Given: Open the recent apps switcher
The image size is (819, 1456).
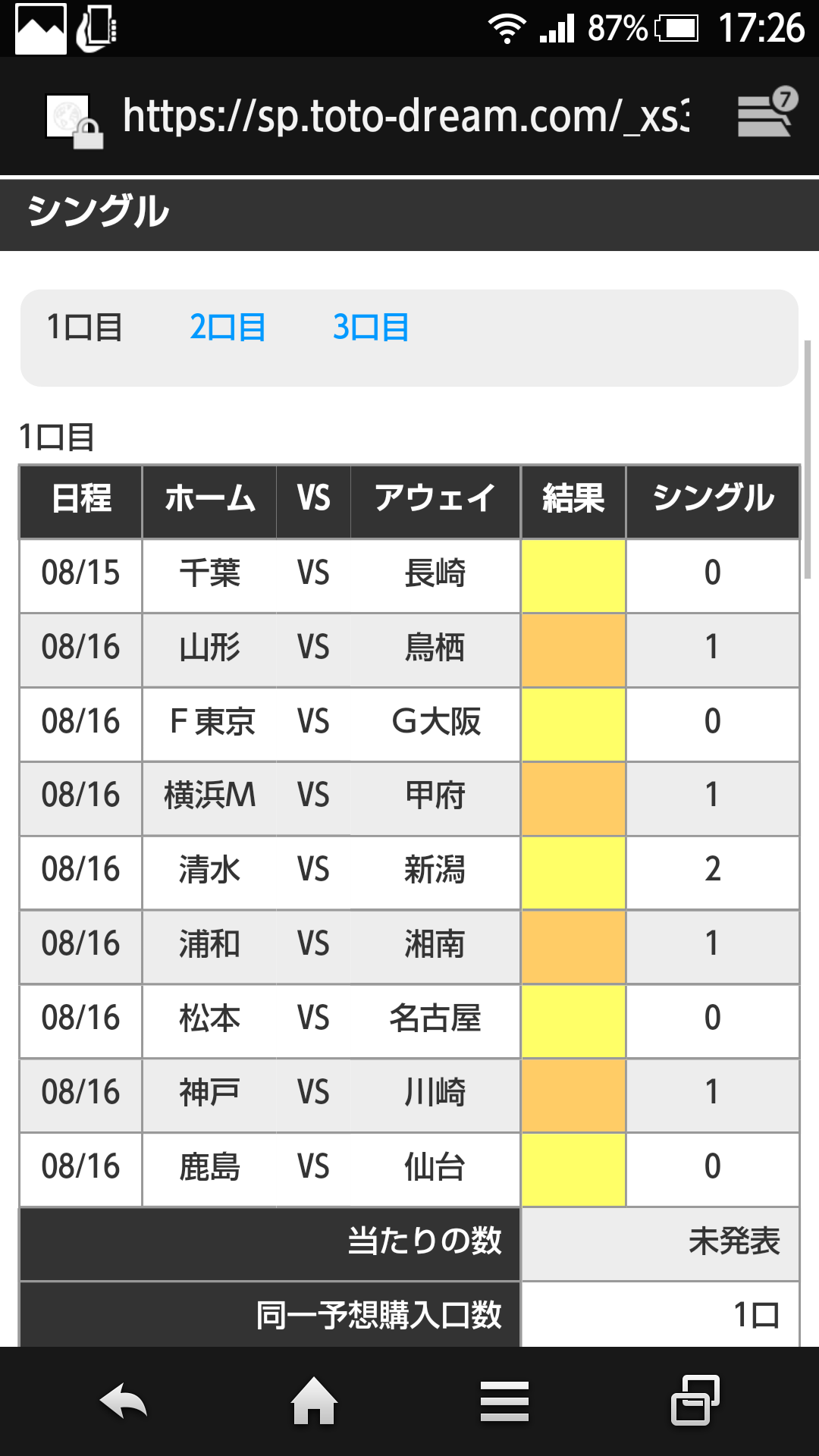Looking at the screenshot, I should pos(695,1401).
